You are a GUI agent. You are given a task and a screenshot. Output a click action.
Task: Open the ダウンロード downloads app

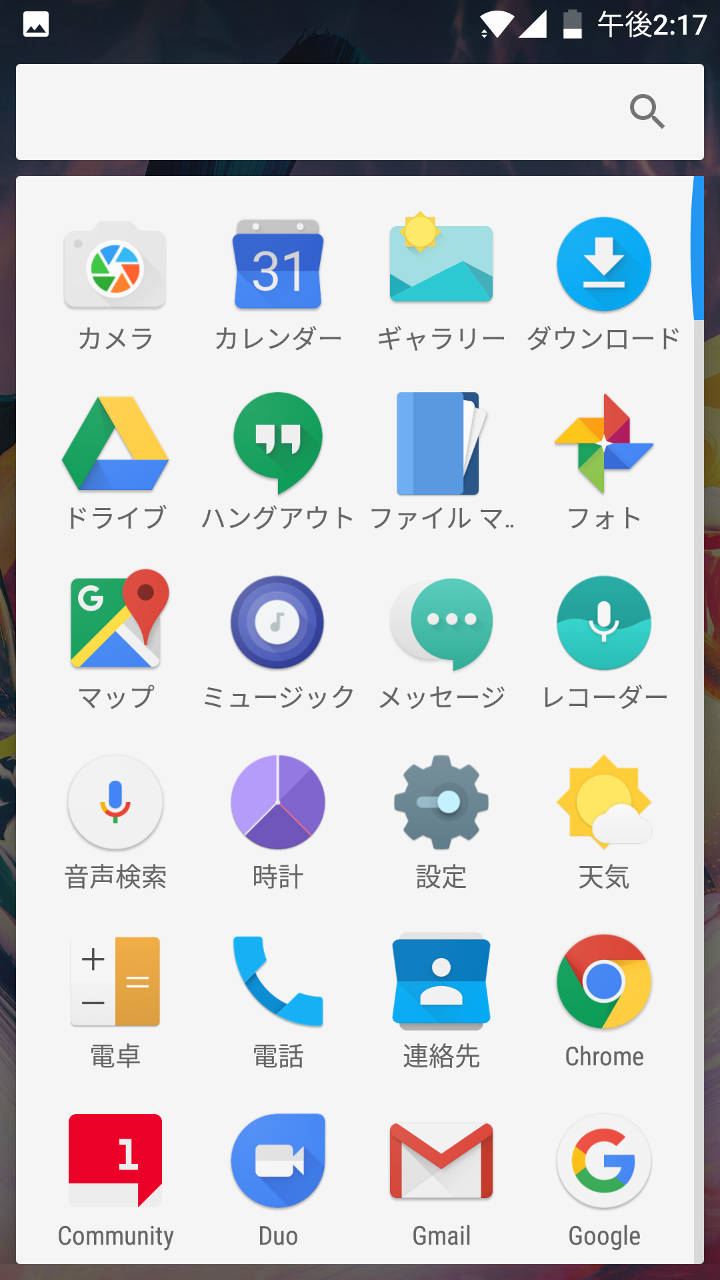pyautogui.click(x=604, y=266)
